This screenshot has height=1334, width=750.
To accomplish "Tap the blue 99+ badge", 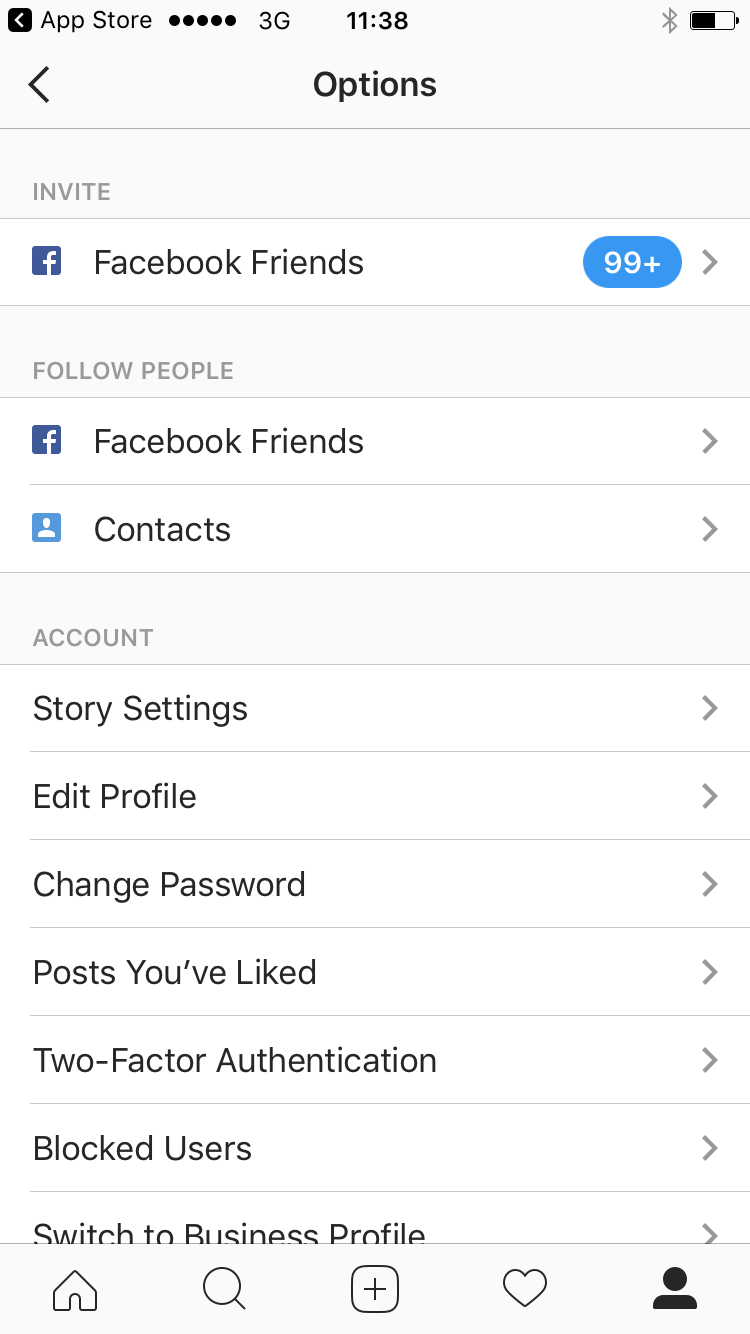I will [632, 261].
